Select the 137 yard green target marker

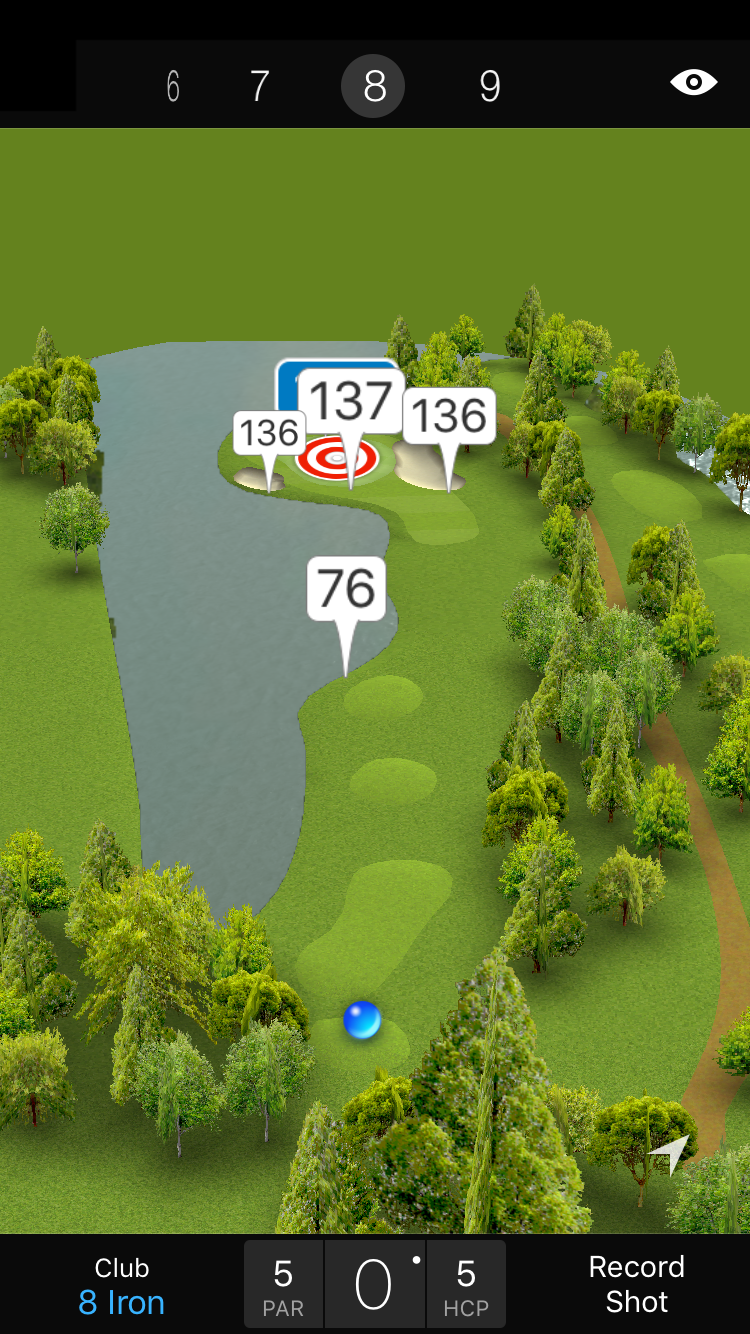pyautogui.click(x=350, y=404)
